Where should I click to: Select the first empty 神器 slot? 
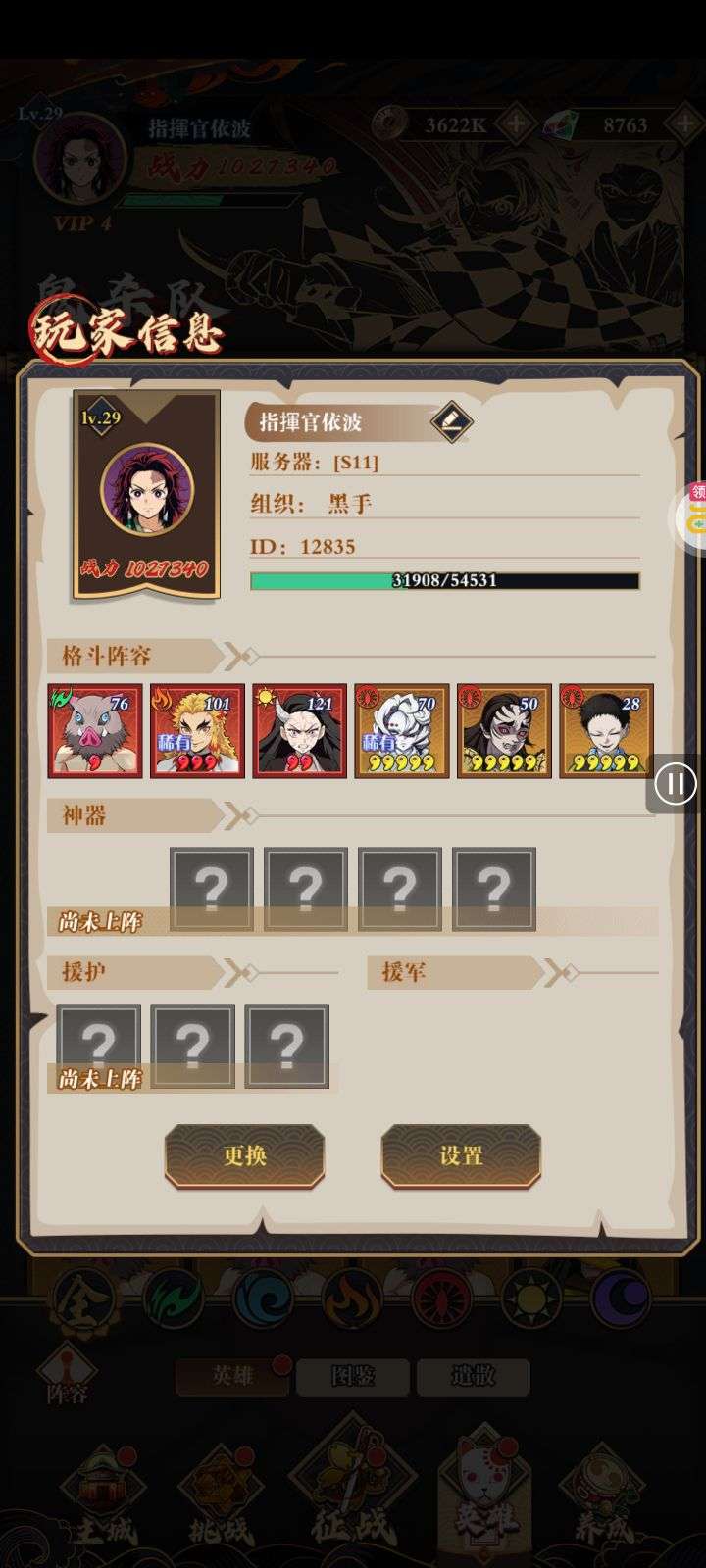pyautogui.click(x=211, y=889)
